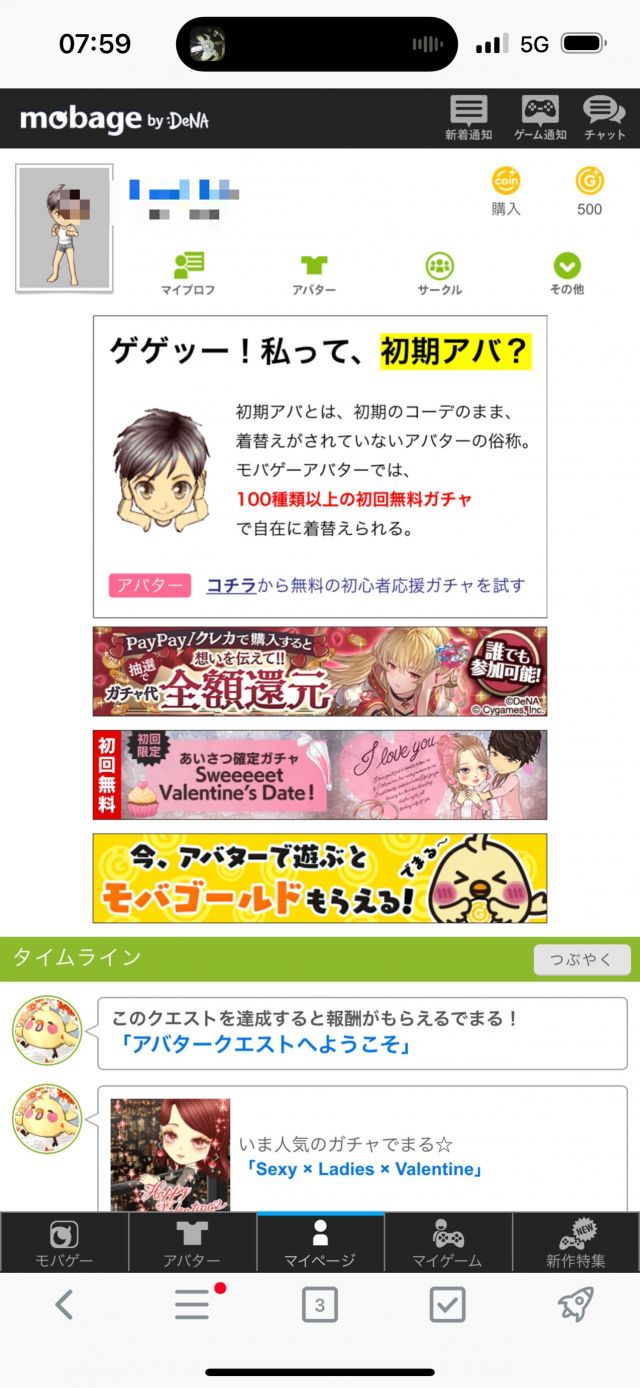The height and width of the screenshot is (1388, 640).
Task: Open the browser tab switcher
Action: (319, 1304)
